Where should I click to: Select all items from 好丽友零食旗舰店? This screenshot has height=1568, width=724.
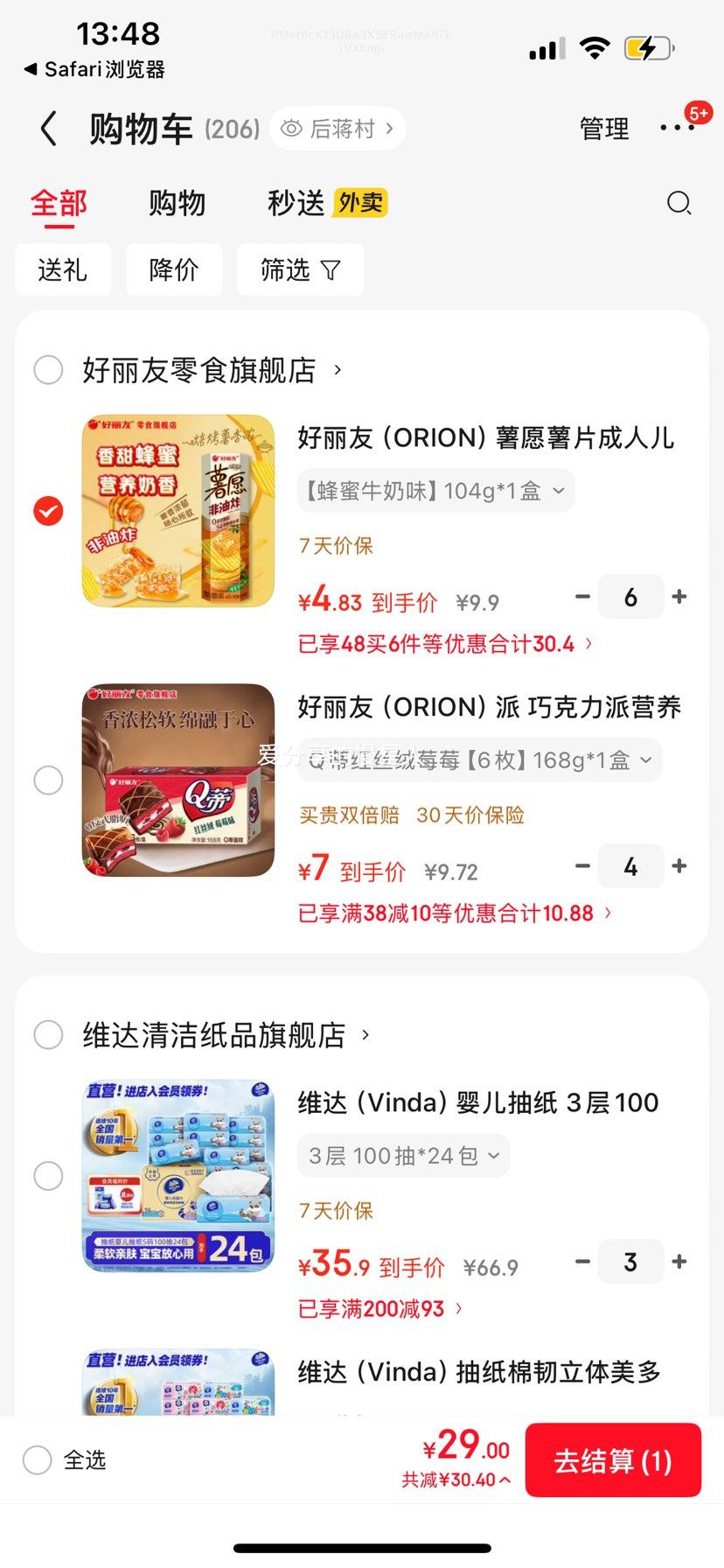[x=48, y=370]
